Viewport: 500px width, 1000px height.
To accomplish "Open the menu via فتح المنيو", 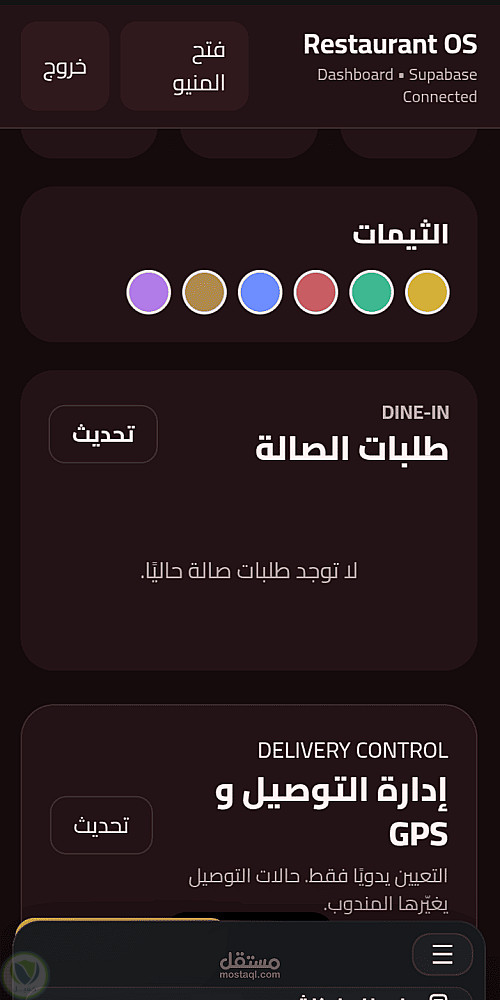I will [184, 66].
